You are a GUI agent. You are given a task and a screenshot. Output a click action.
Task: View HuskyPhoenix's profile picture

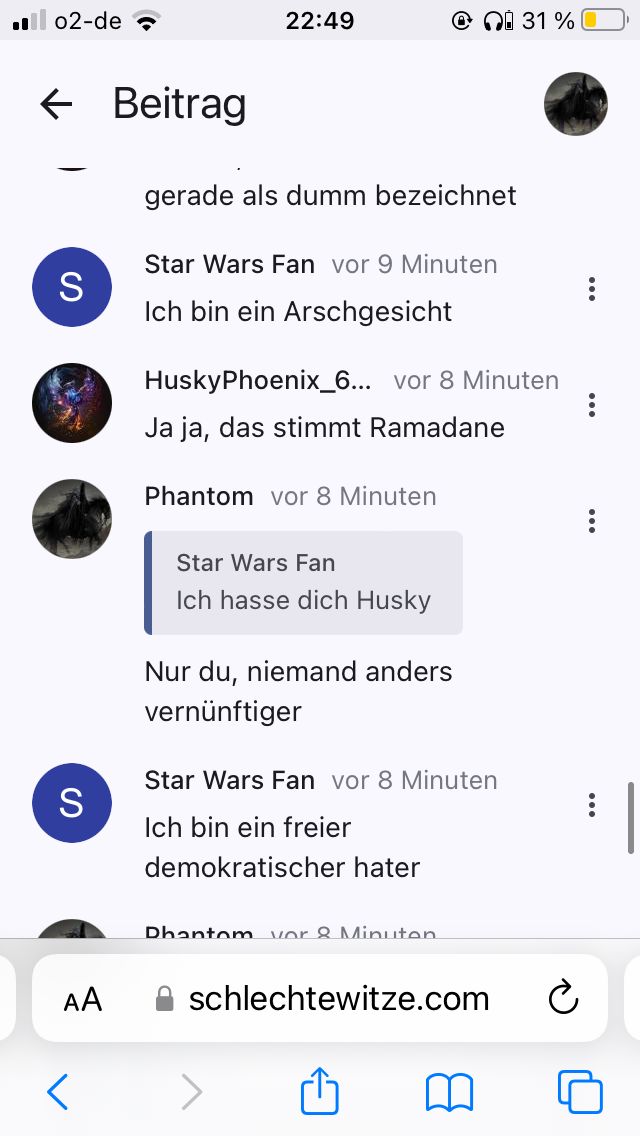[71, 403]
